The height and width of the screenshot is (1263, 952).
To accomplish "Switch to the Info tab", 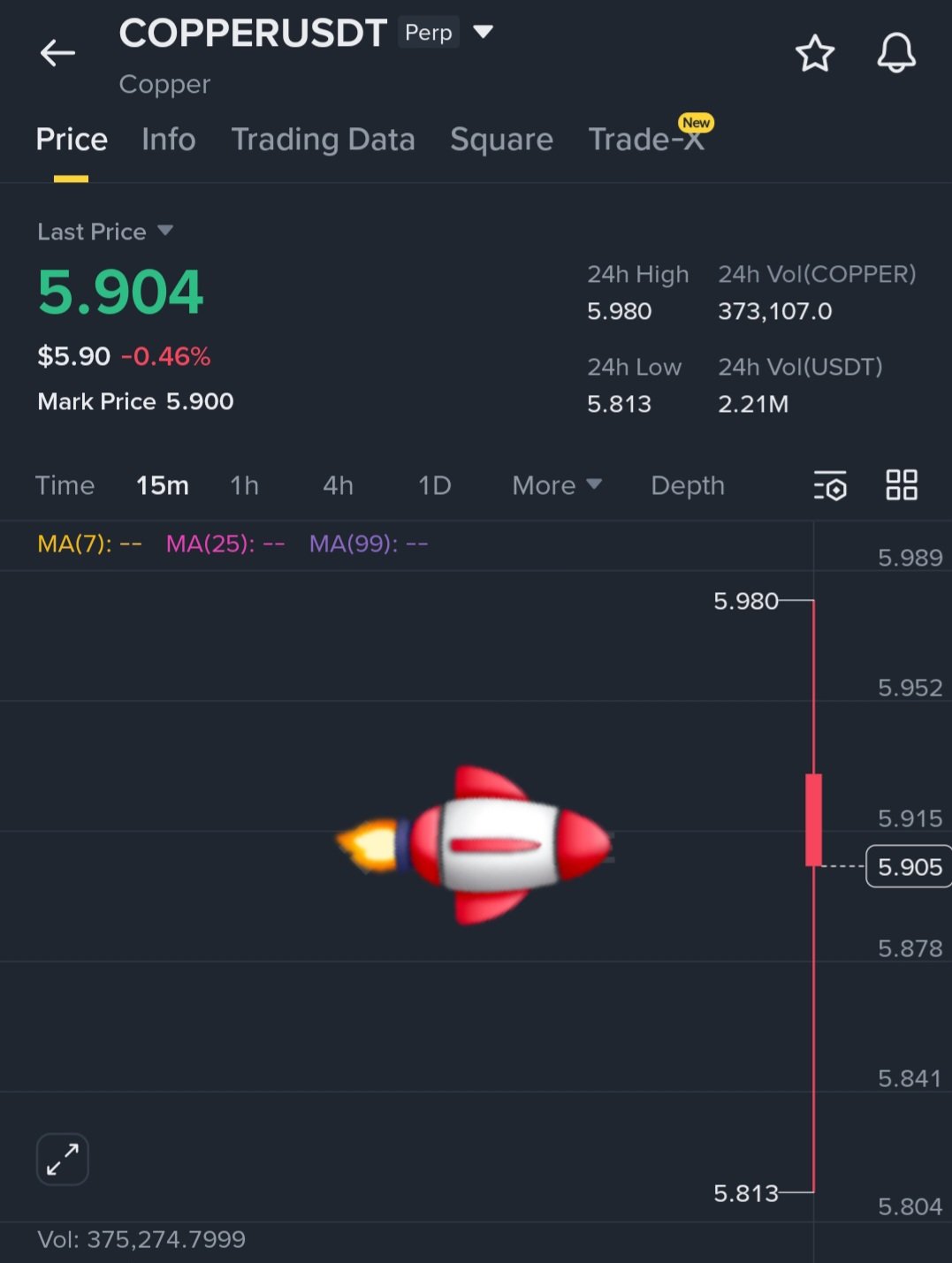I will click(x=168, y=140).
